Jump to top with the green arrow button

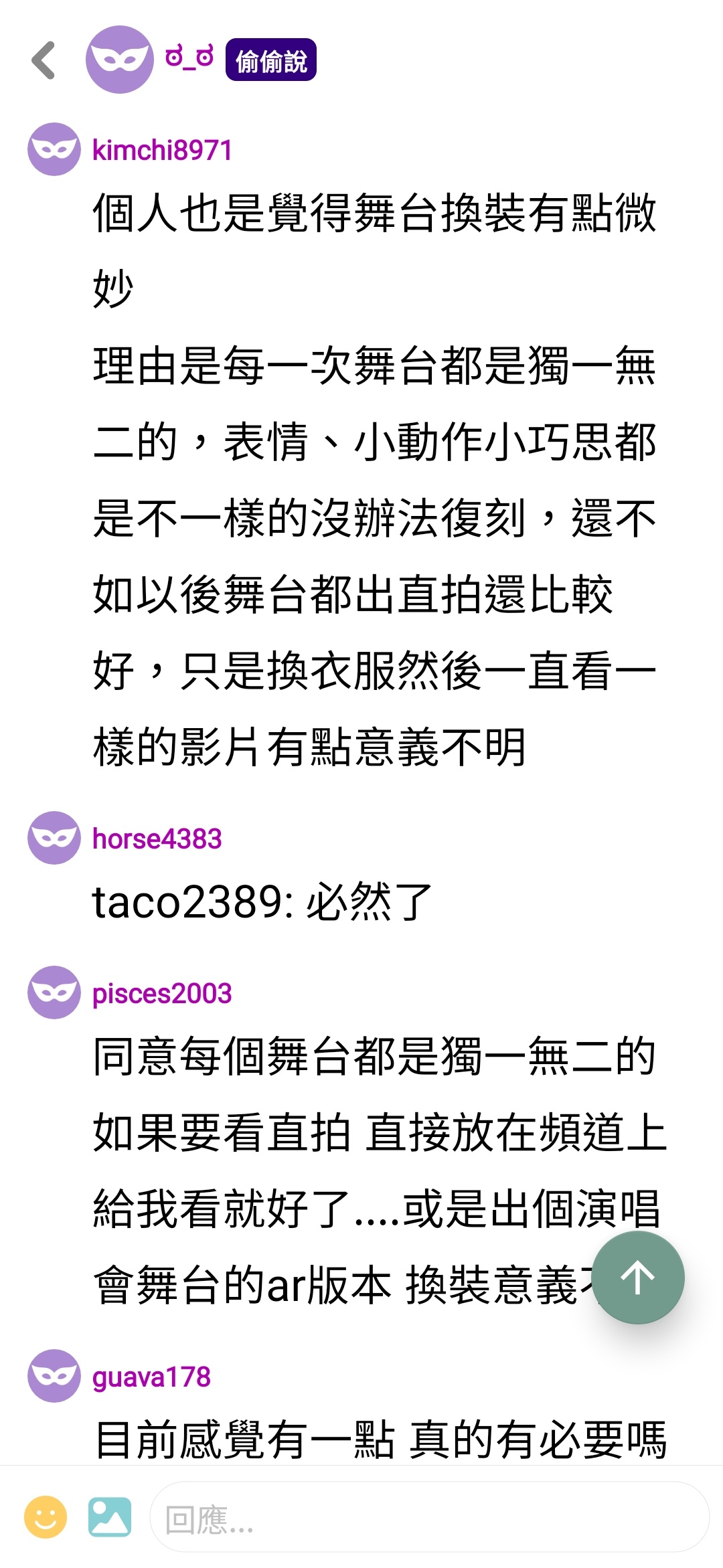(638, 1278)
